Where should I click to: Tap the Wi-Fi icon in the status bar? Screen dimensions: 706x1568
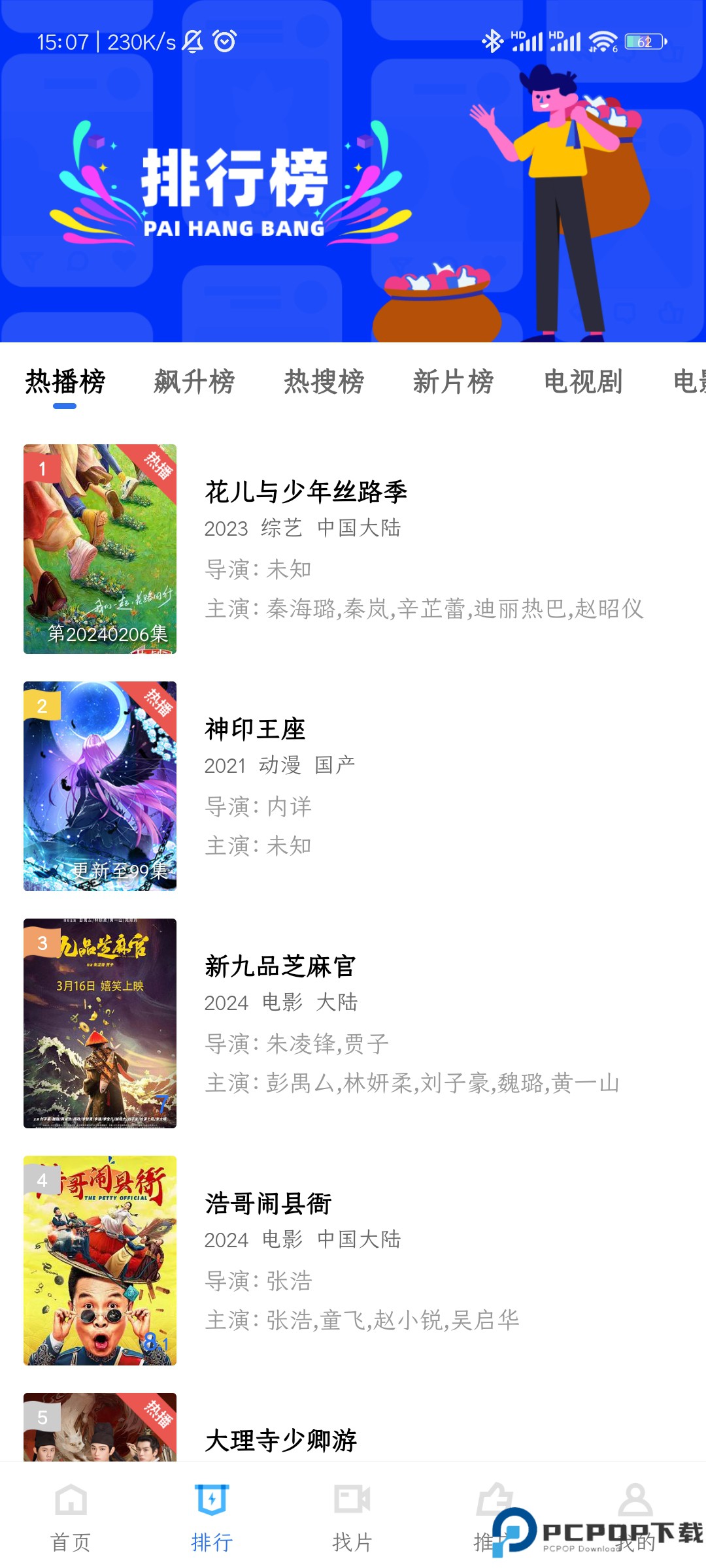[603, 41]
